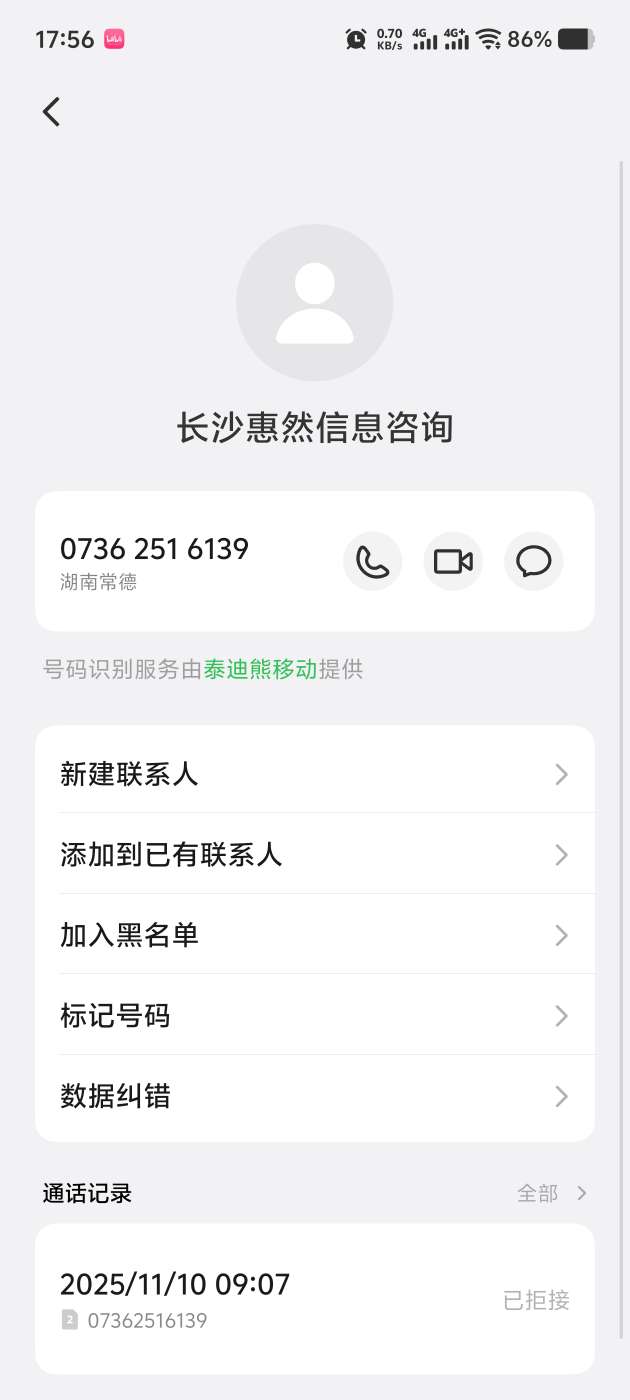
Task: Open 添加到已有联系人 option
Action: point(314,854)
